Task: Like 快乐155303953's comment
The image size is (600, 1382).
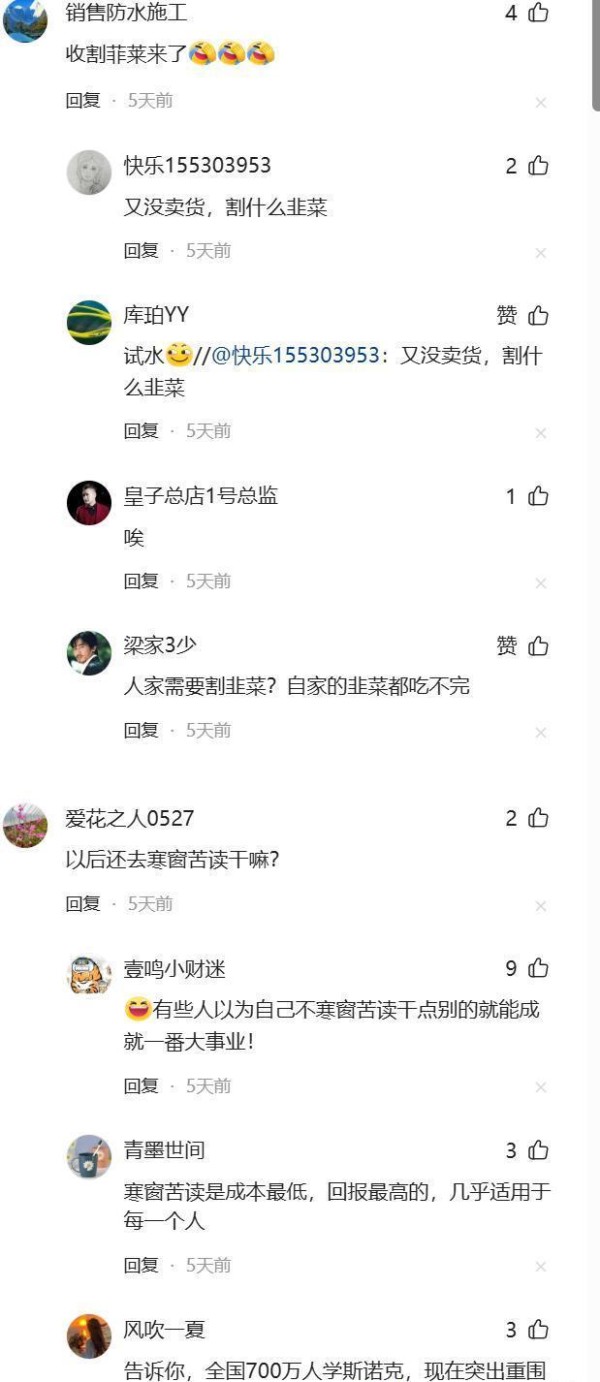Action: click(538, 166)
